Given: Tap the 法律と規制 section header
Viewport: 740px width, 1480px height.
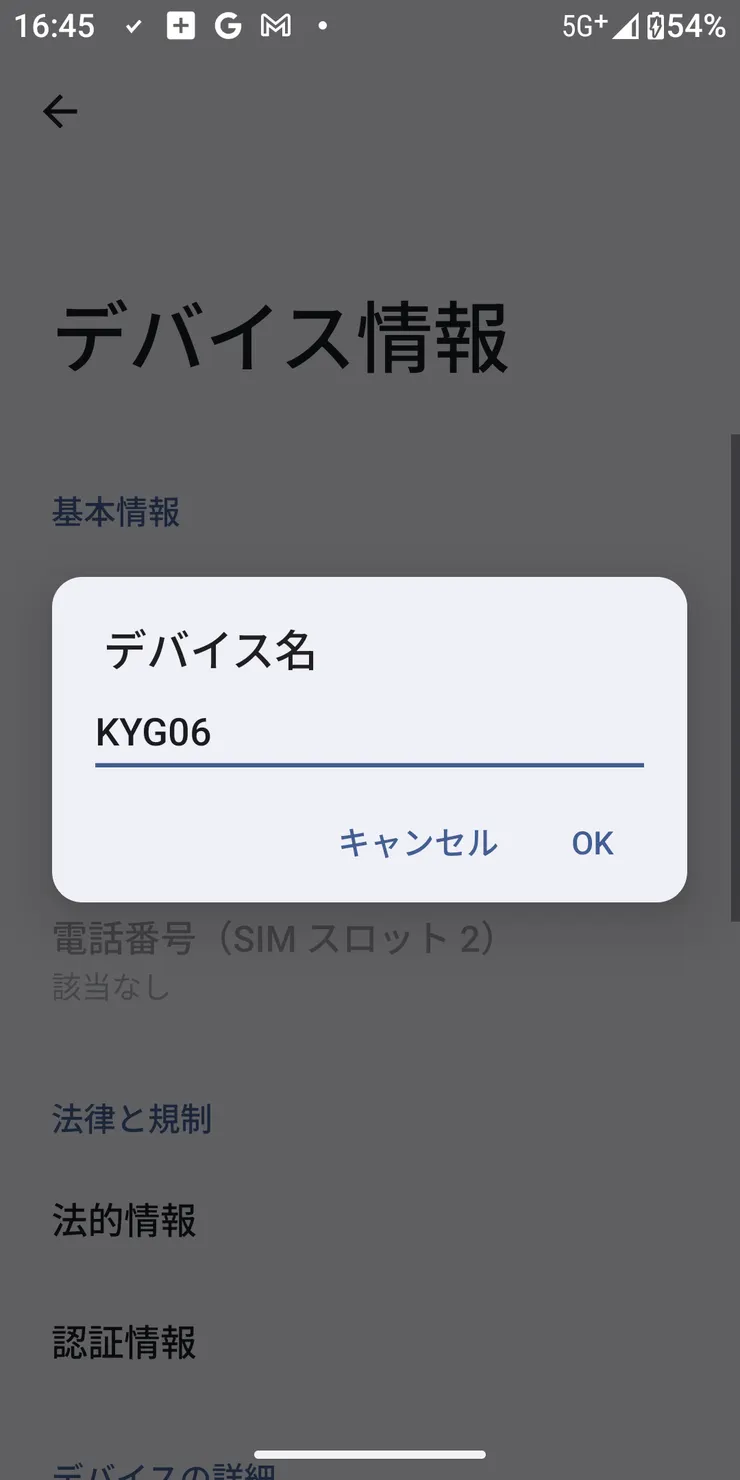Looking at the screenshot, I should click(x=132, y=1119).
